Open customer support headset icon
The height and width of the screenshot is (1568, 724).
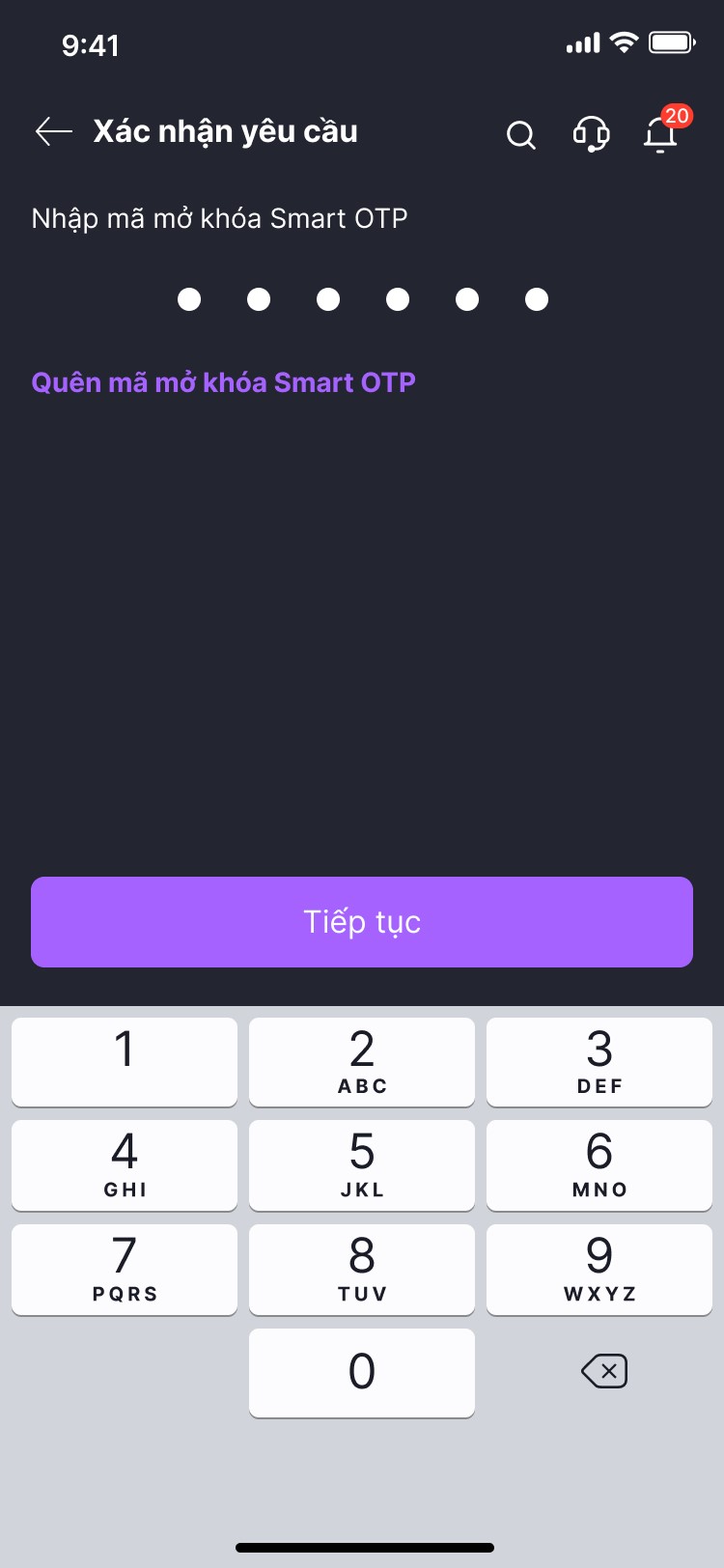pos(591,133)
